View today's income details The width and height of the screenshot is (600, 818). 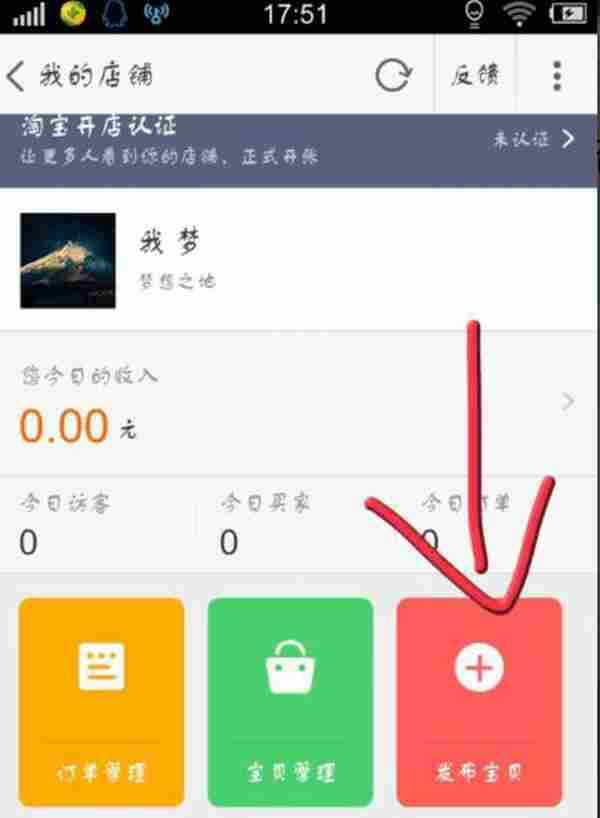(x=300, y=404)
